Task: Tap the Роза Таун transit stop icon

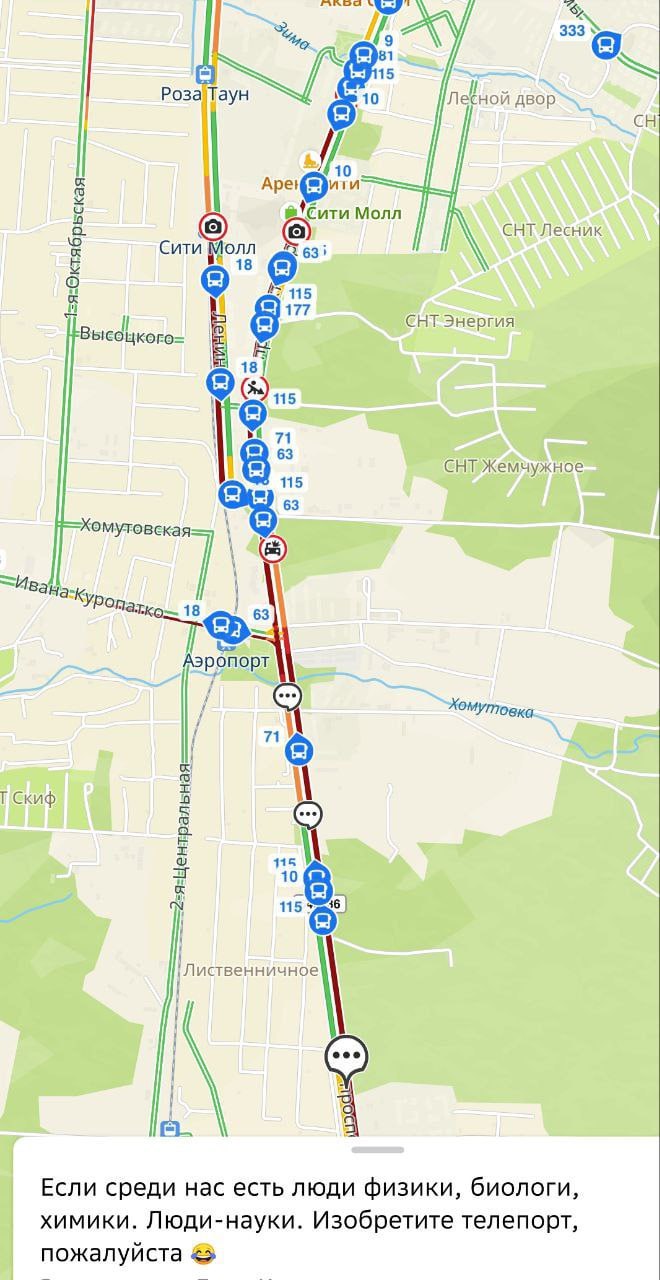Action: pos(206,73)
